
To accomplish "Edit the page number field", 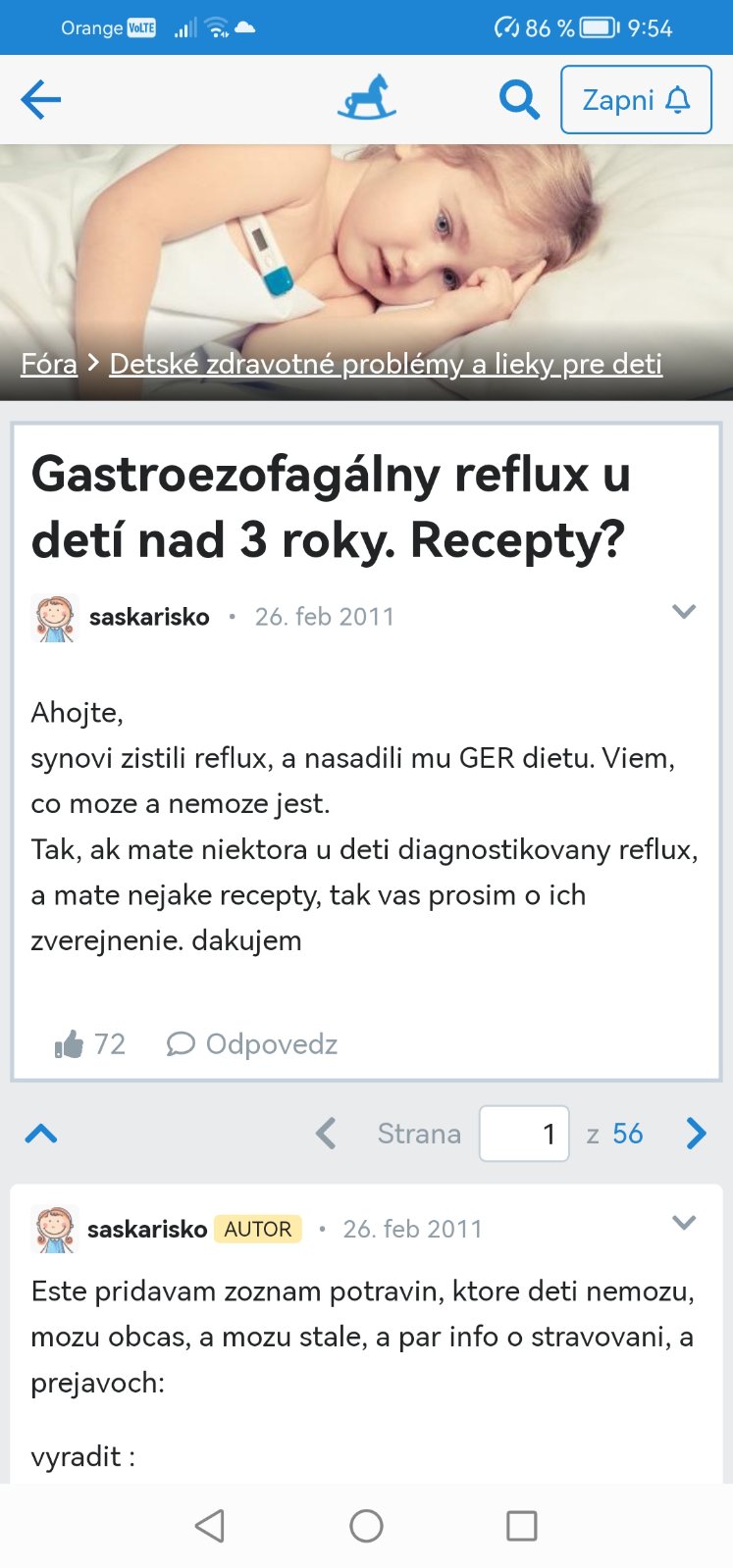I will tap(524, 1134).
